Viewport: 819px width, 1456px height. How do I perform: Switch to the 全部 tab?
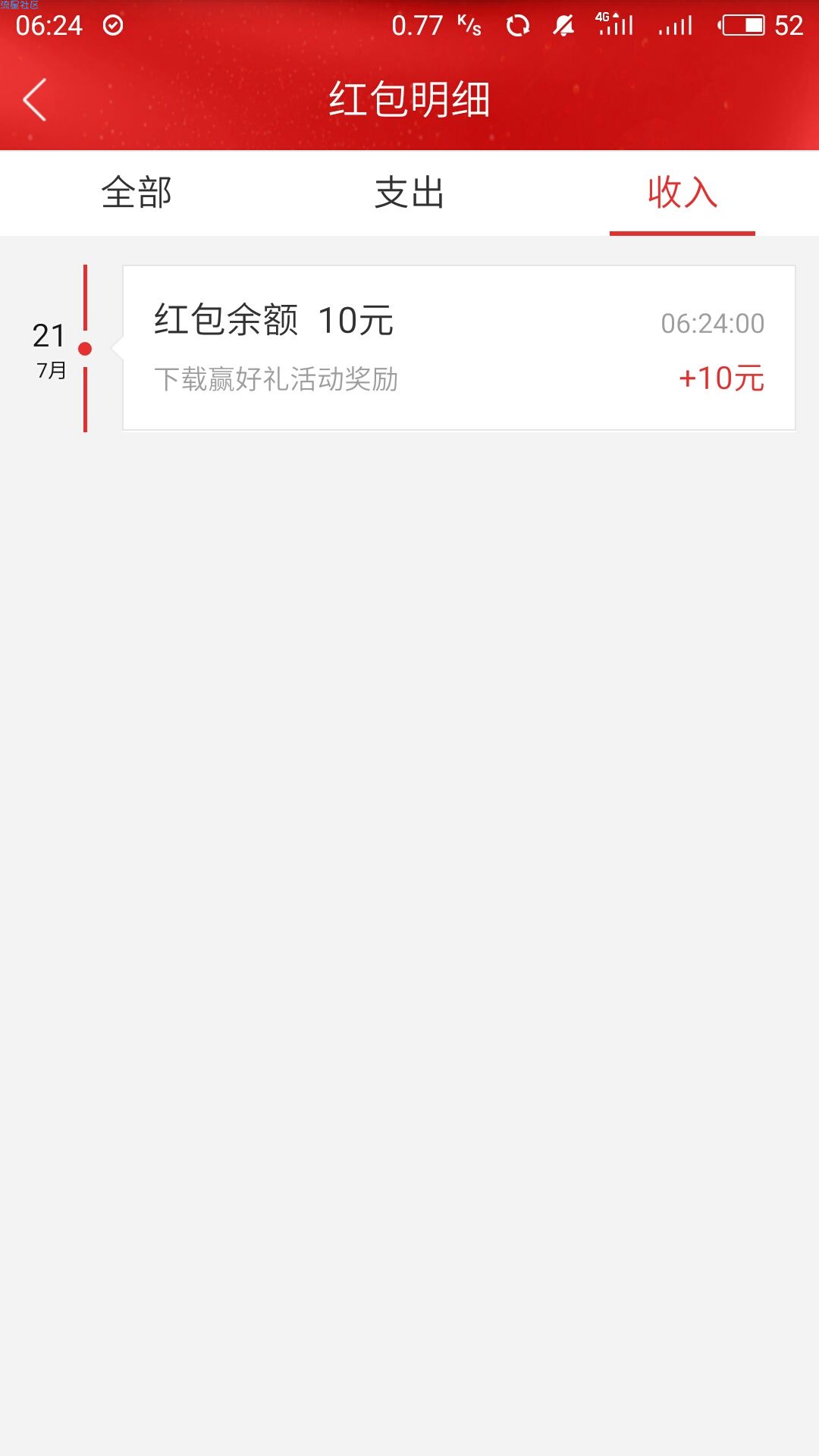click(136, 193)
